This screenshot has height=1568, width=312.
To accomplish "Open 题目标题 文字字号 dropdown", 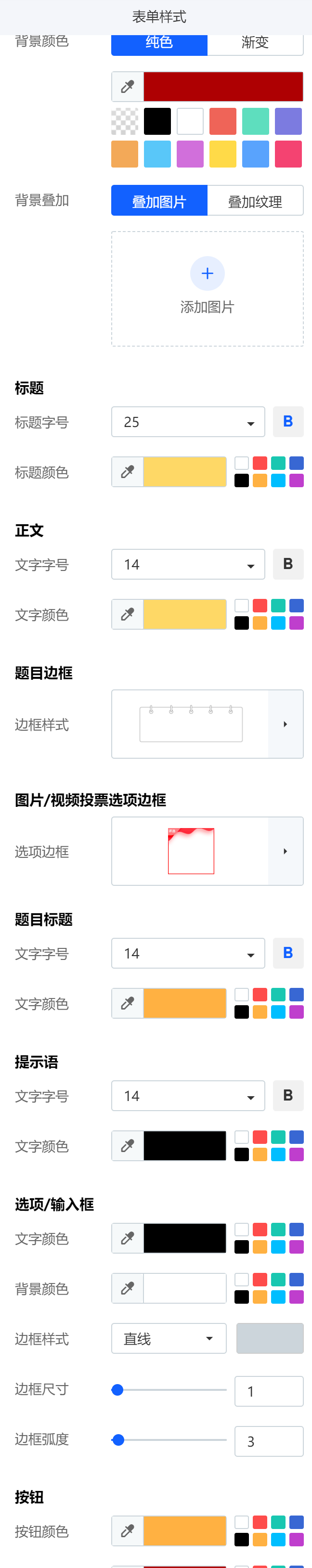I will (x=188, y=953).
